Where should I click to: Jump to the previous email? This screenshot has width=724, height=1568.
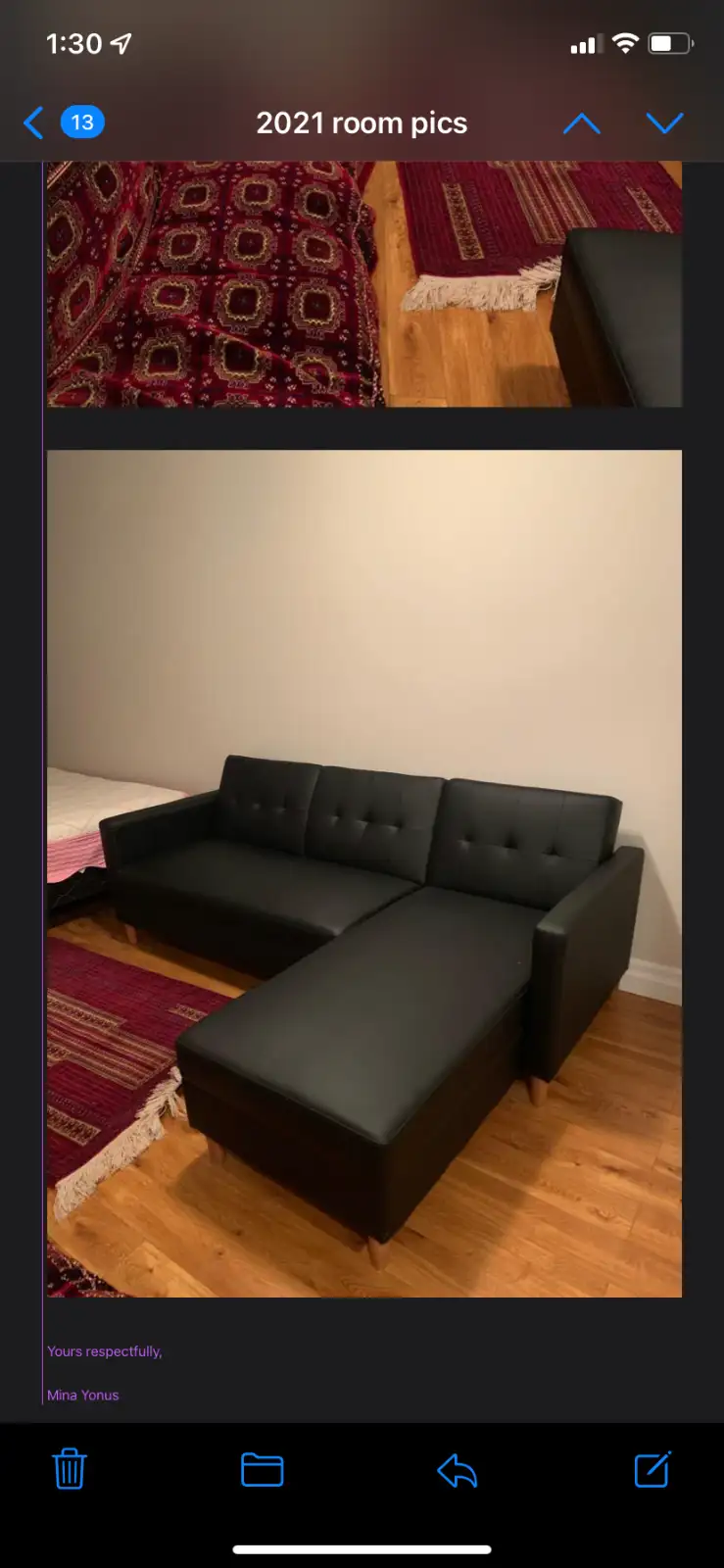point(581,122)
